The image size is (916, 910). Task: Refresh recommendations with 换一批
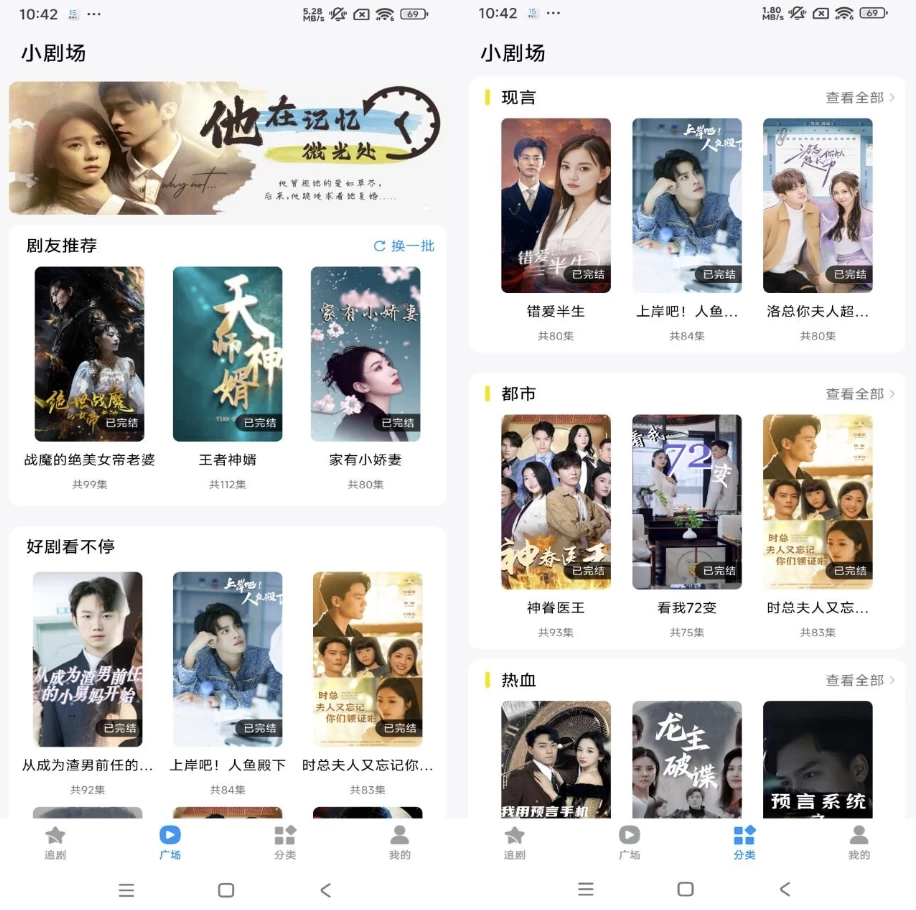coord(404,246)
